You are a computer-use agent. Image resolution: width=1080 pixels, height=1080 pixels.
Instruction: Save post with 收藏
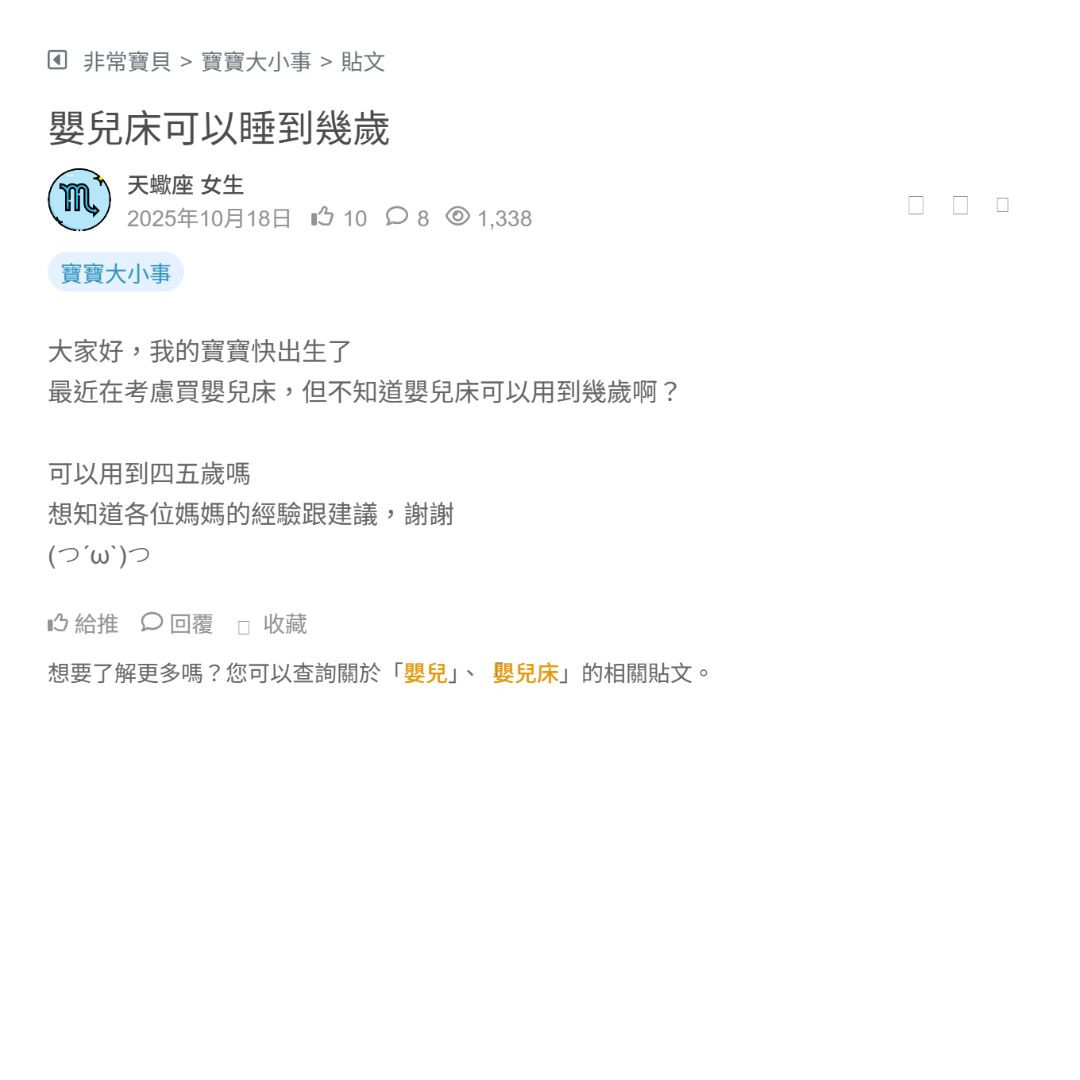coord(272,625)
